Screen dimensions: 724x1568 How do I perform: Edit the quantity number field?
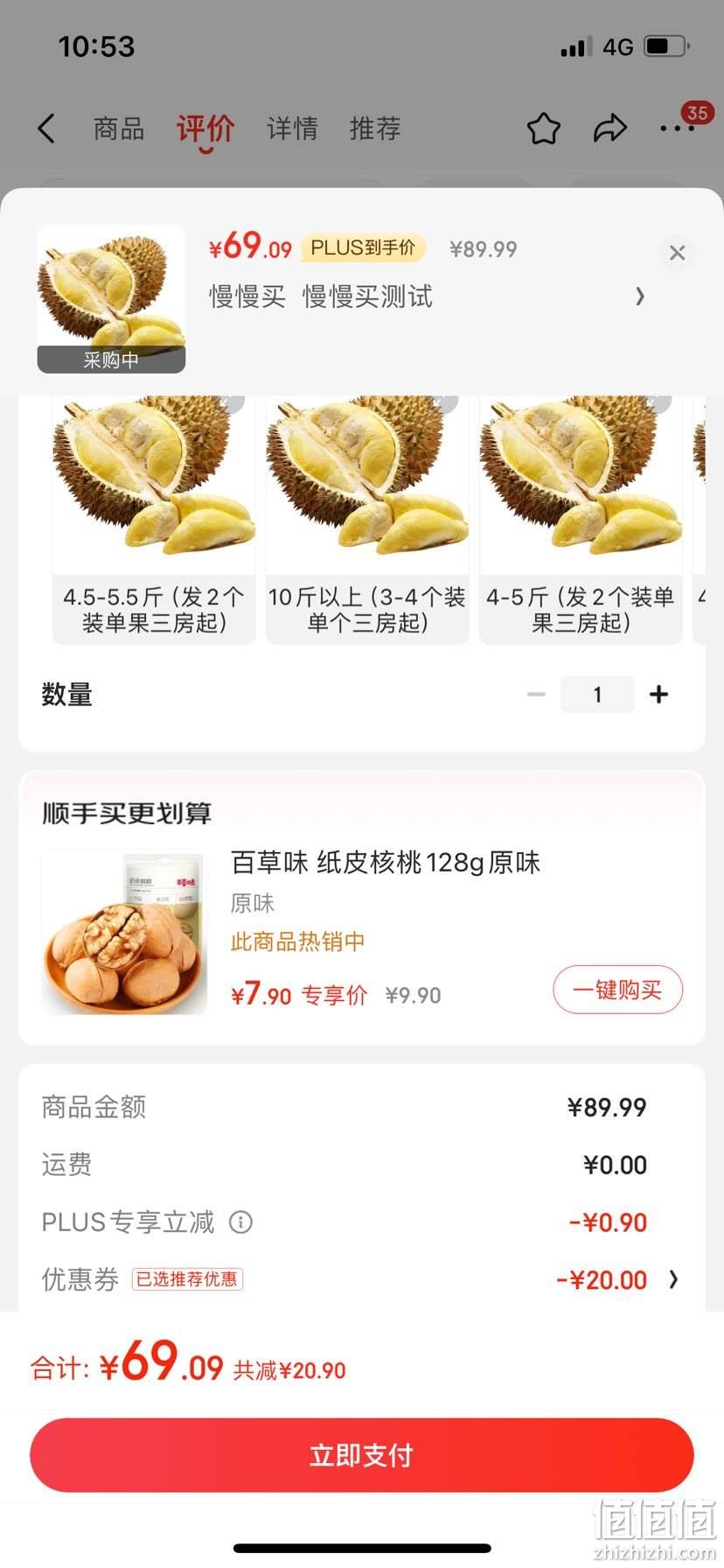click(x=597, y=695)
